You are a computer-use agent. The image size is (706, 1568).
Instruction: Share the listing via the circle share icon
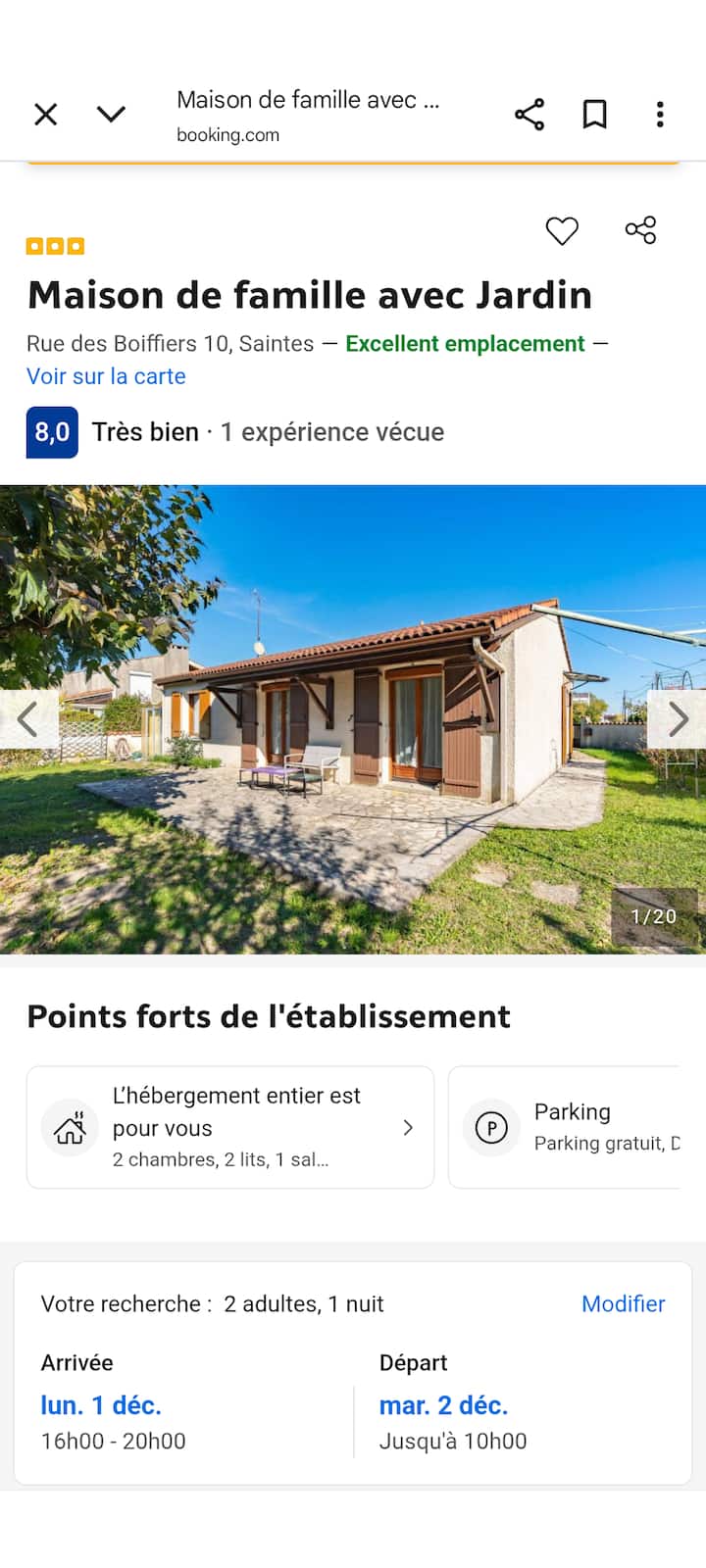point(639,230)
